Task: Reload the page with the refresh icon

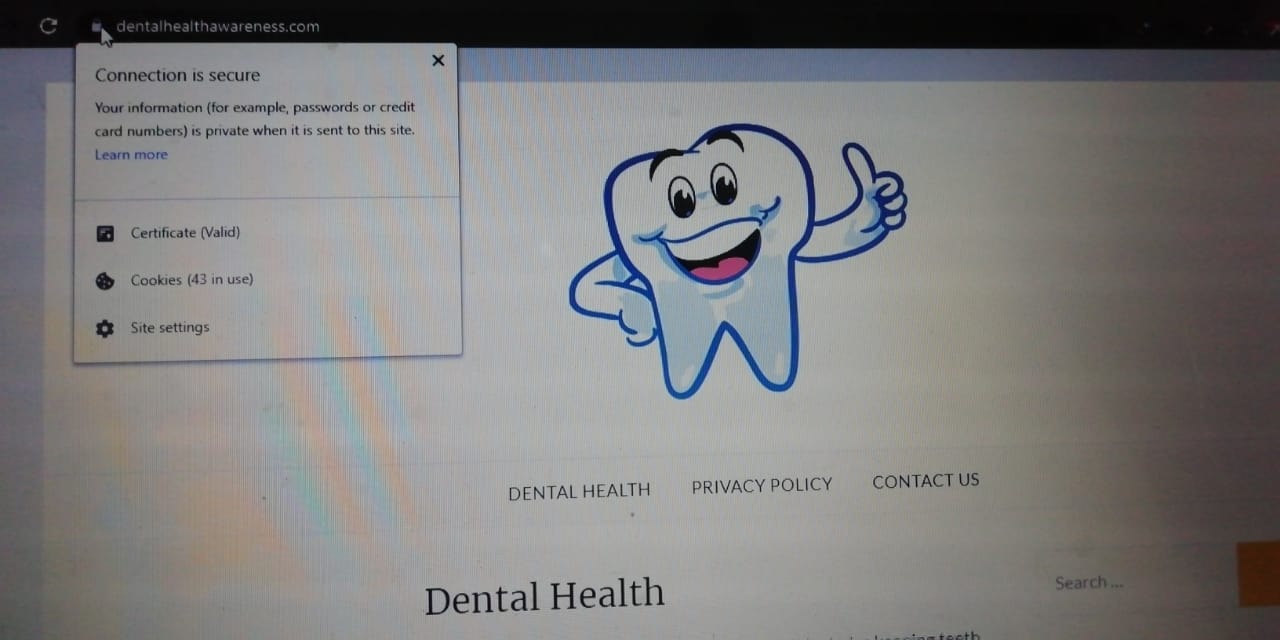Action: [x=48, y=27]
